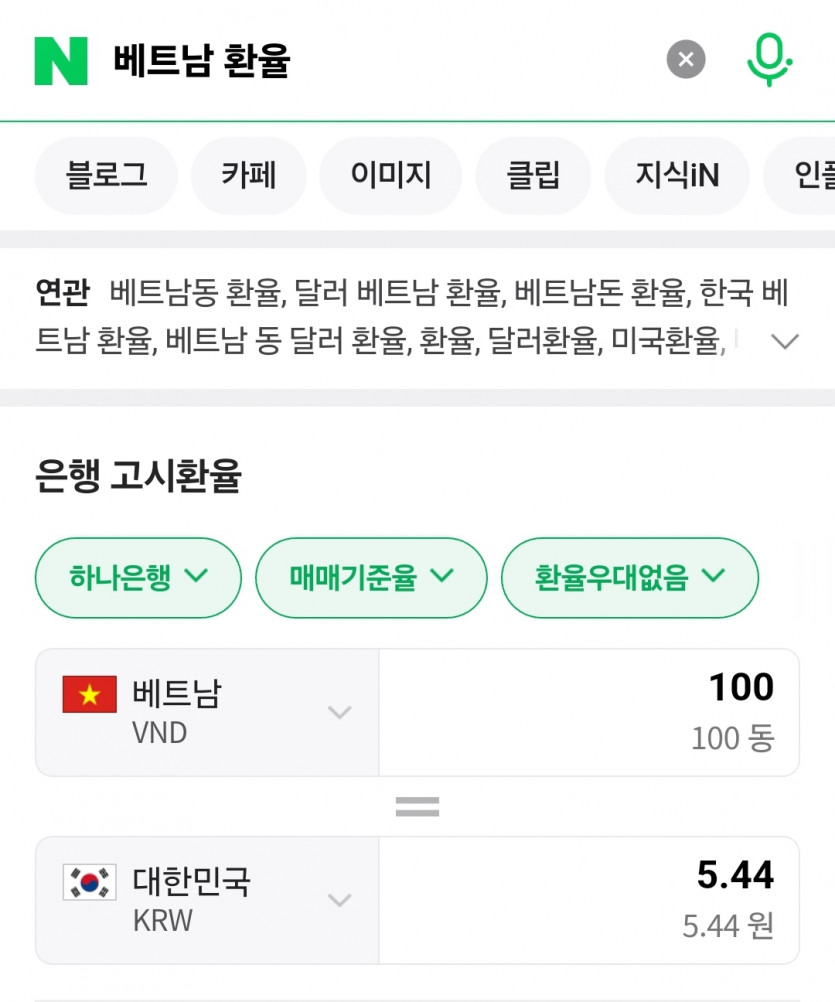This screenshot has height=1002, width=835.
Task: Switch to the 클립 tab
Action: [533, 176]
